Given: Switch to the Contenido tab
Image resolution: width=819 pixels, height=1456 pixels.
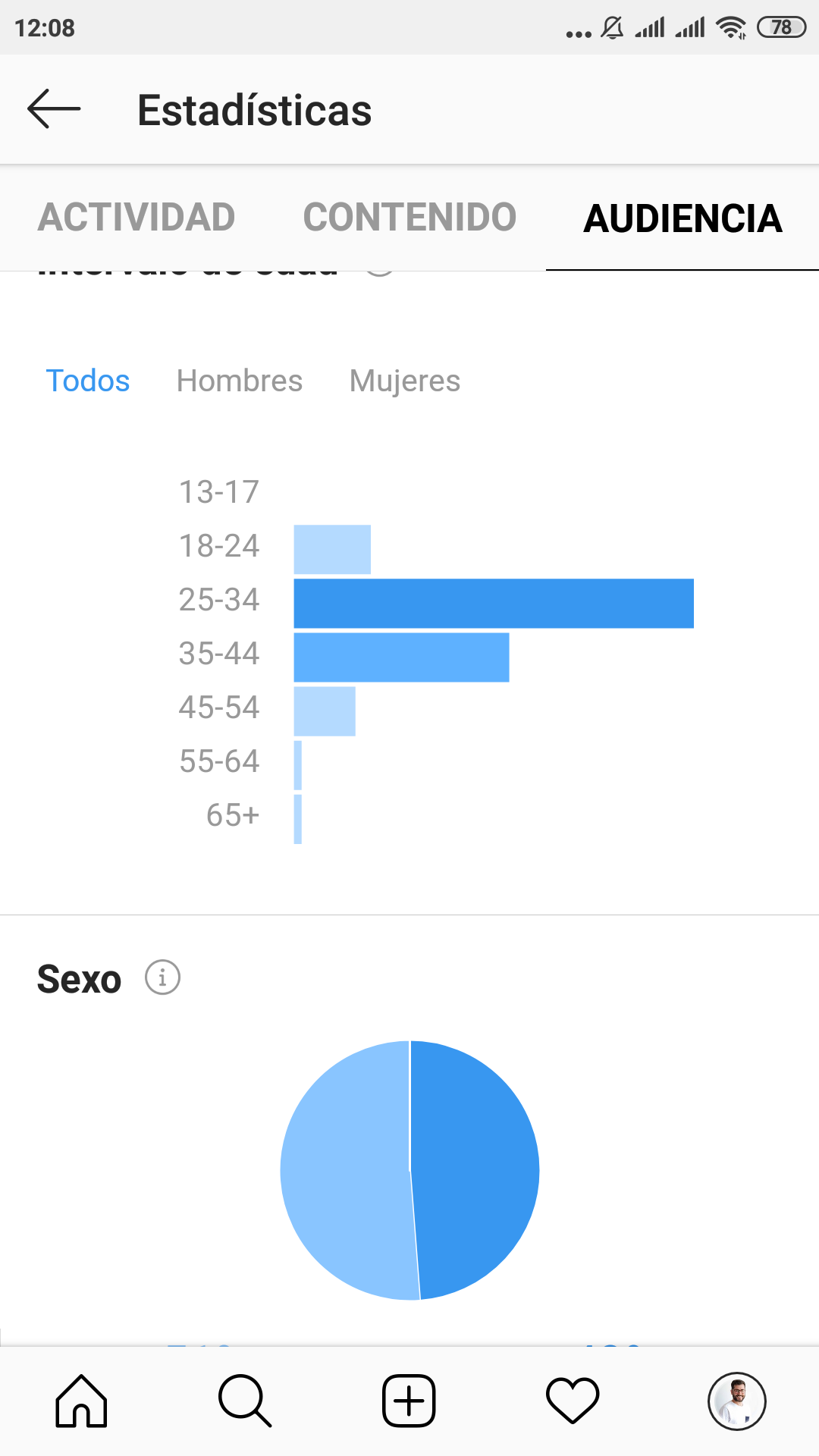Looking at the screenshot, I should pos(409,218).
